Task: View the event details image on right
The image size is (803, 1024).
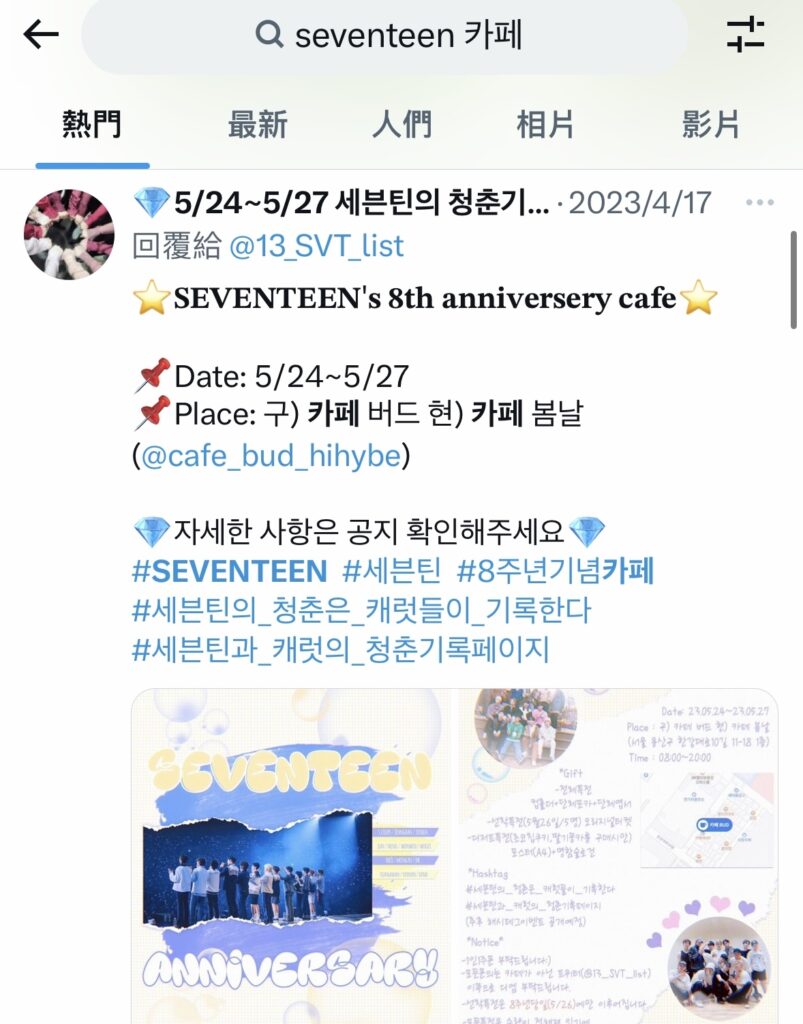Action: (618, 855)
